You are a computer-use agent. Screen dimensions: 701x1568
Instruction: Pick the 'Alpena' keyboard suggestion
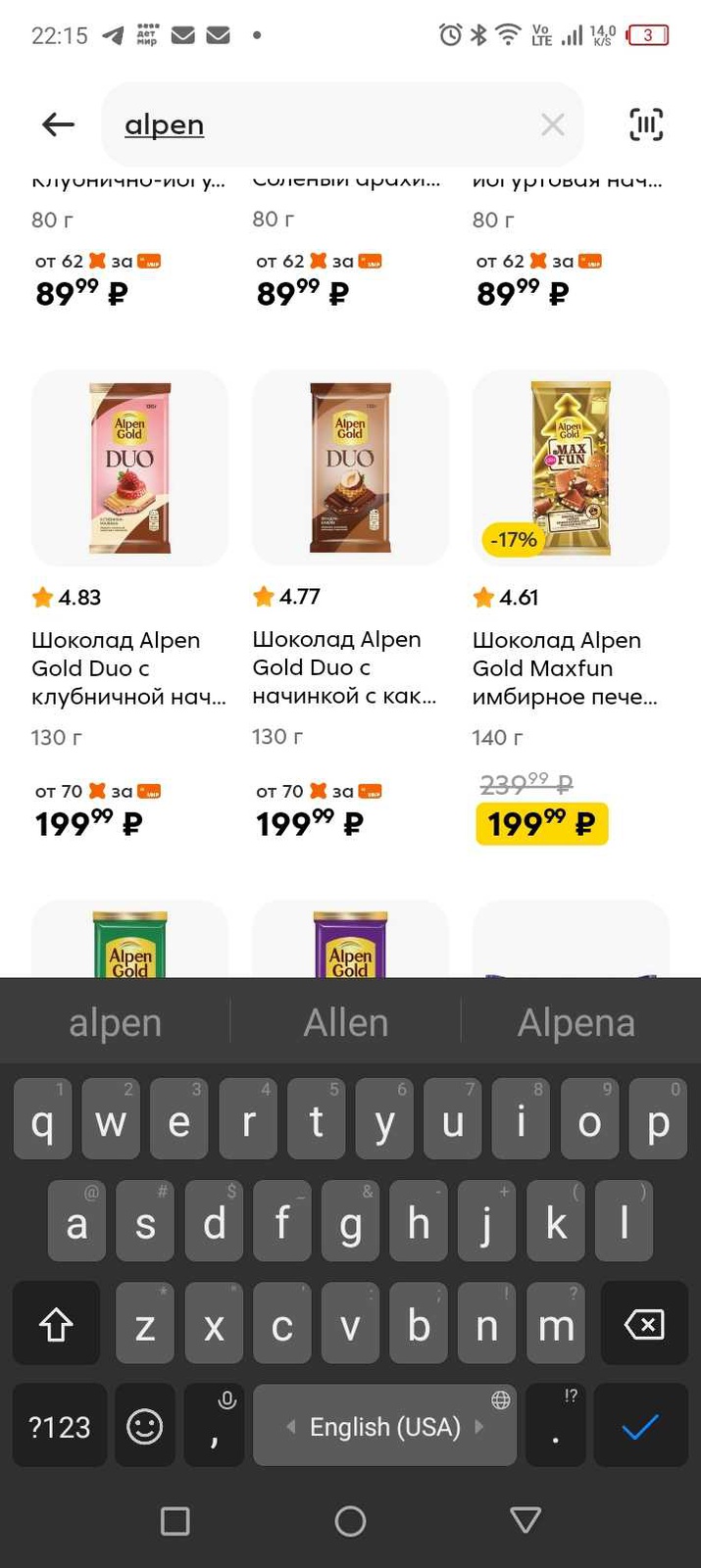(x=576, y=1023)
